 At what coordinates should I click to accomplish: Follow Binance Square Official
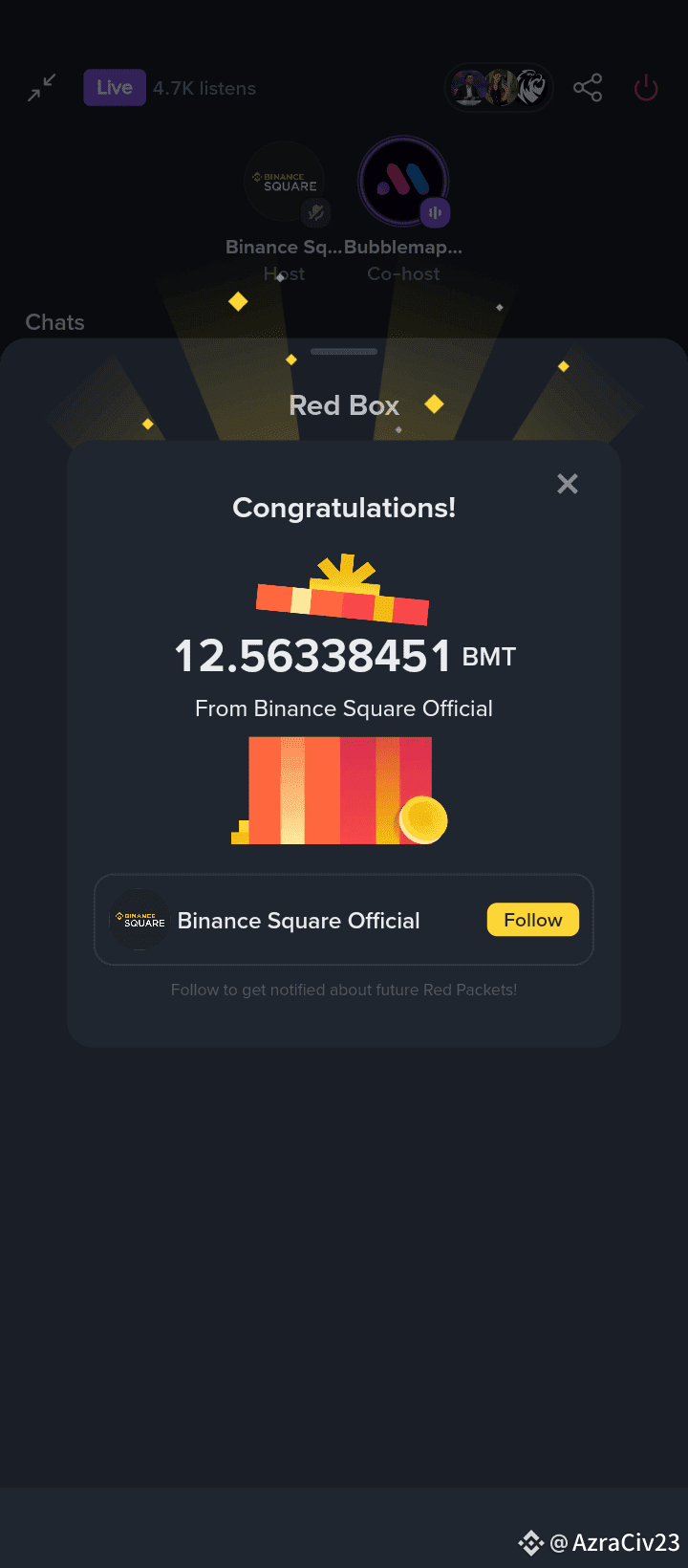[533, 920]
